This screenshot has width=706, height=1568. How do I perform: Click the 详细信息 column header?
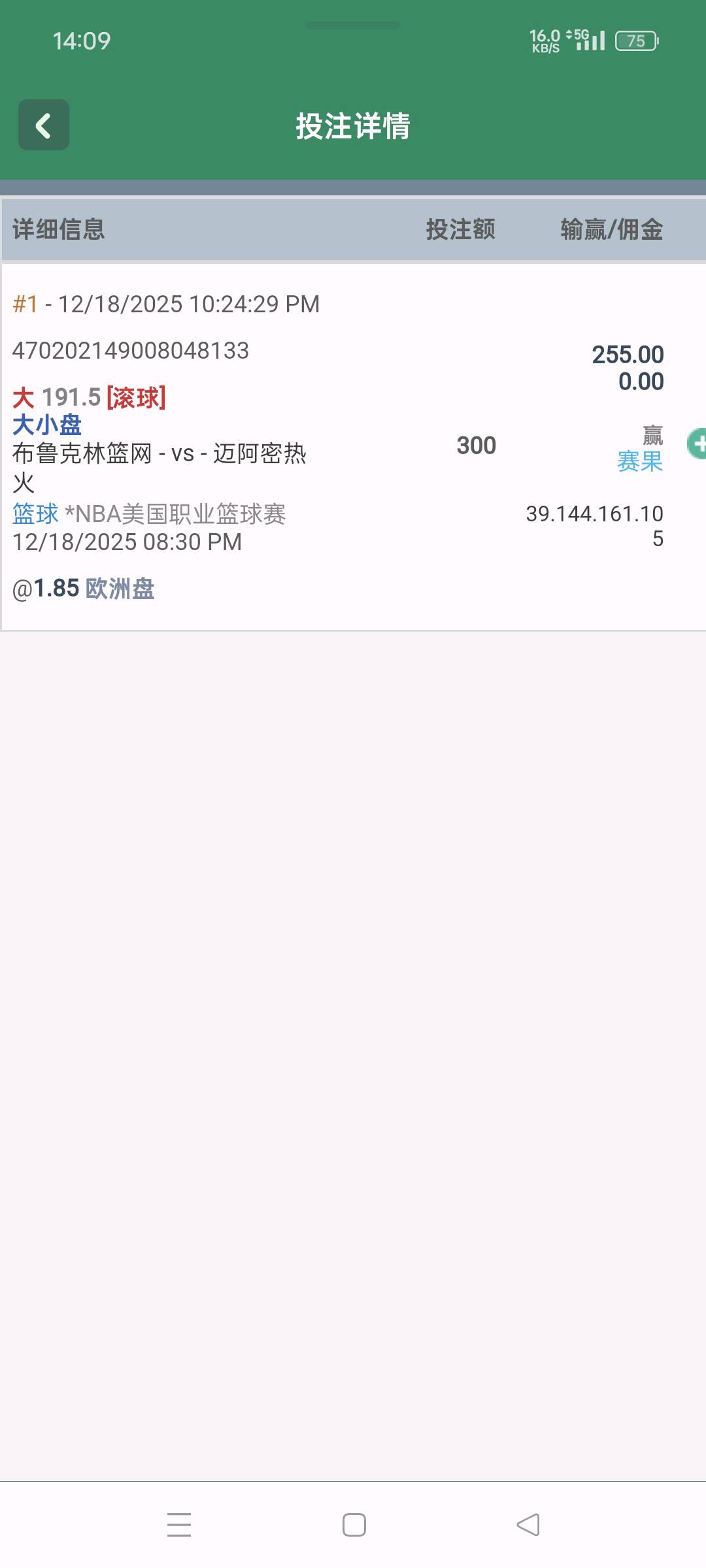click(x=59, y=231)
